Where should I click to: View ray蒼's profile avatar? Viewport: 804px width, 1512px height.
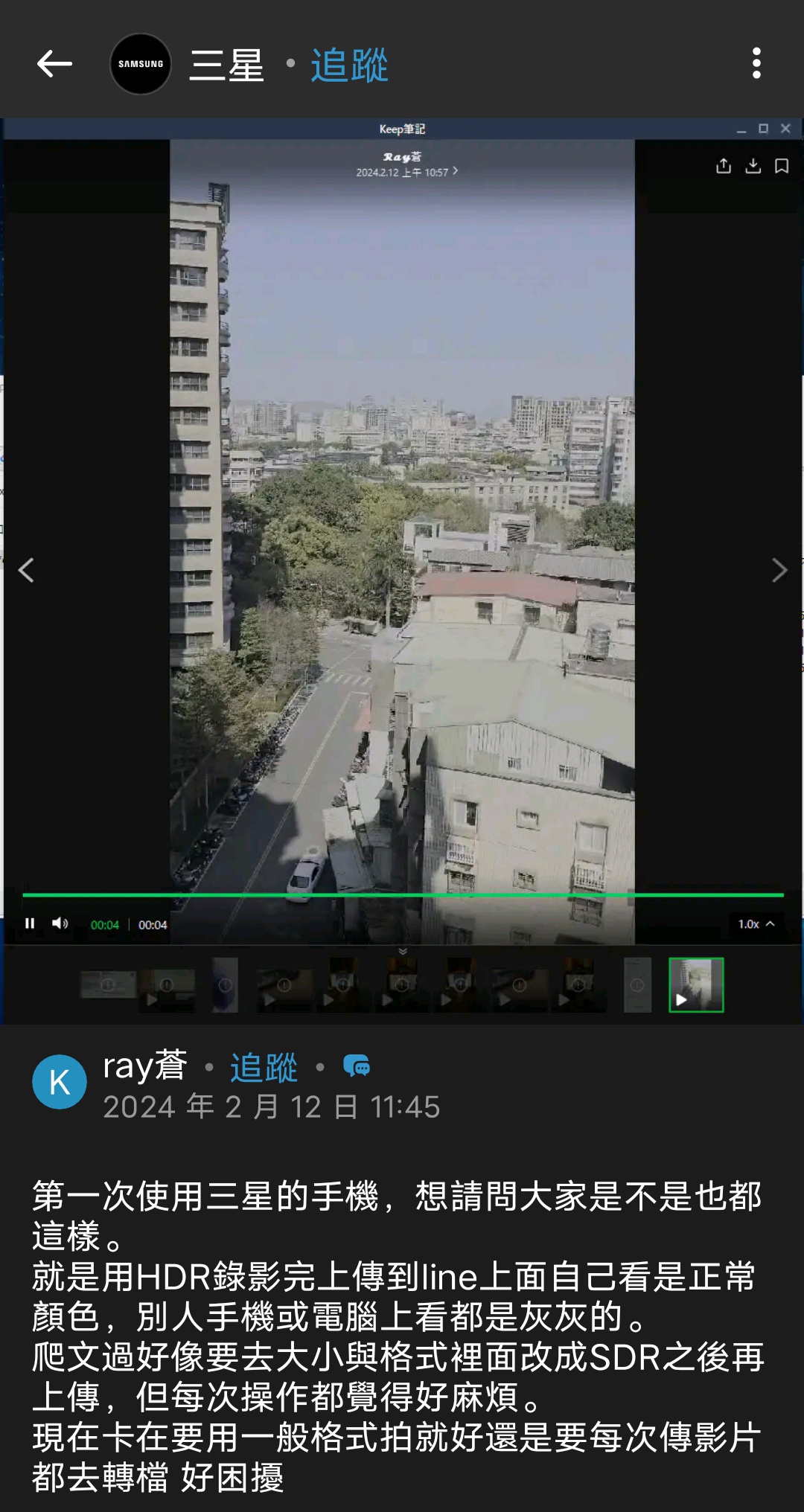click(x=60, y=1082)
